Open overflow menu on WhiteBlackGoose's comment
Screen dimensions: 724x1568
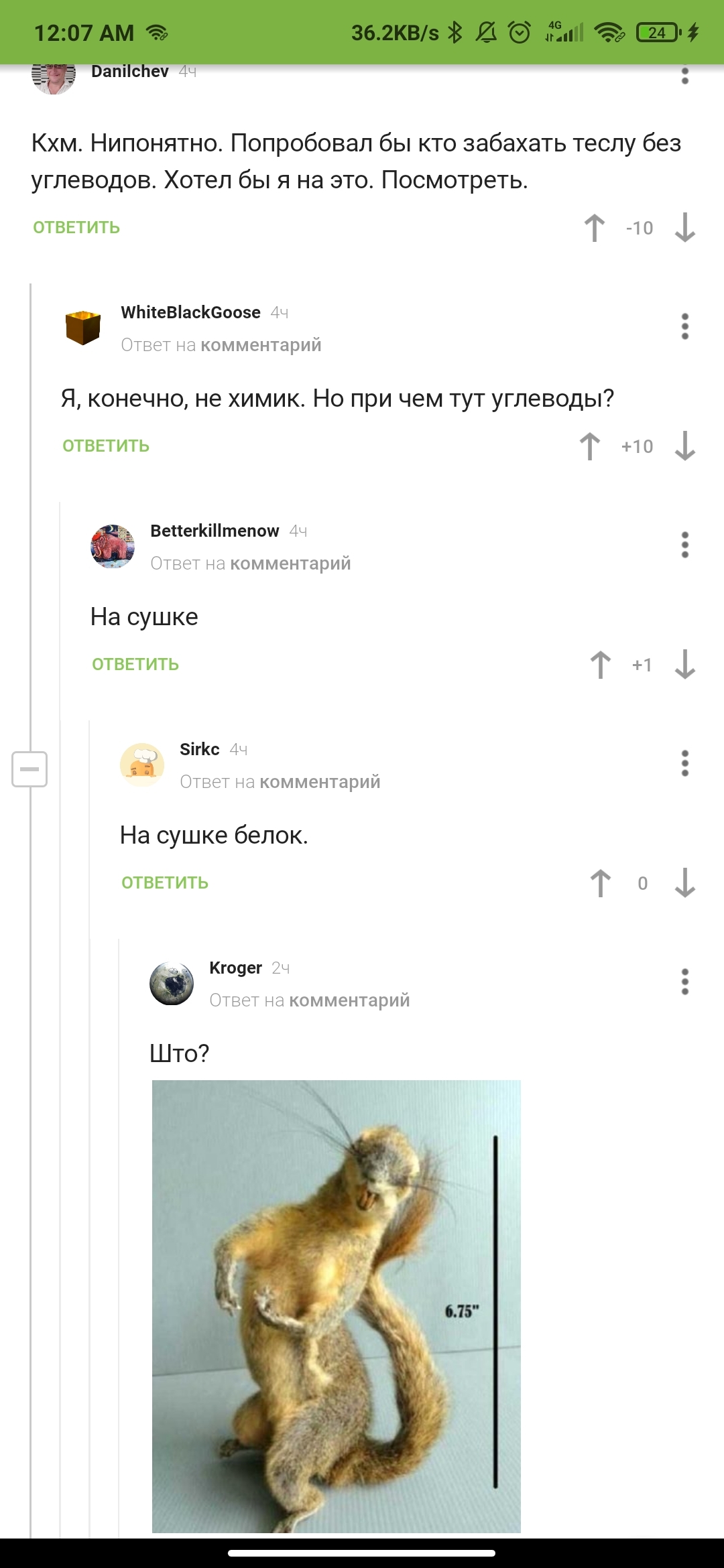coord(684,327)
